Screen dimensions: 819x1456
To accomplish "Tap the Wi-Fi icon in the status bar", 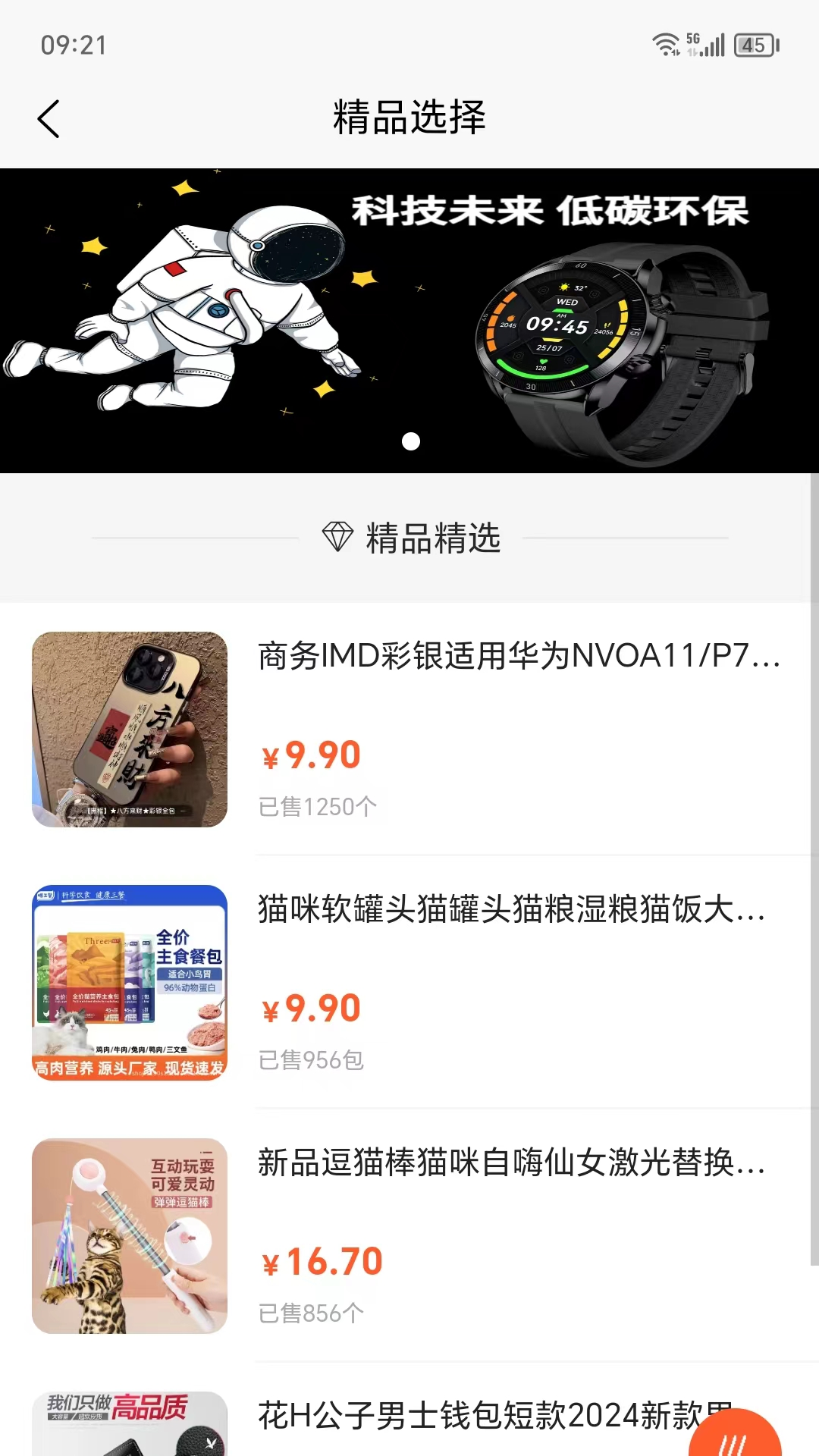I will tap(666, 47).
